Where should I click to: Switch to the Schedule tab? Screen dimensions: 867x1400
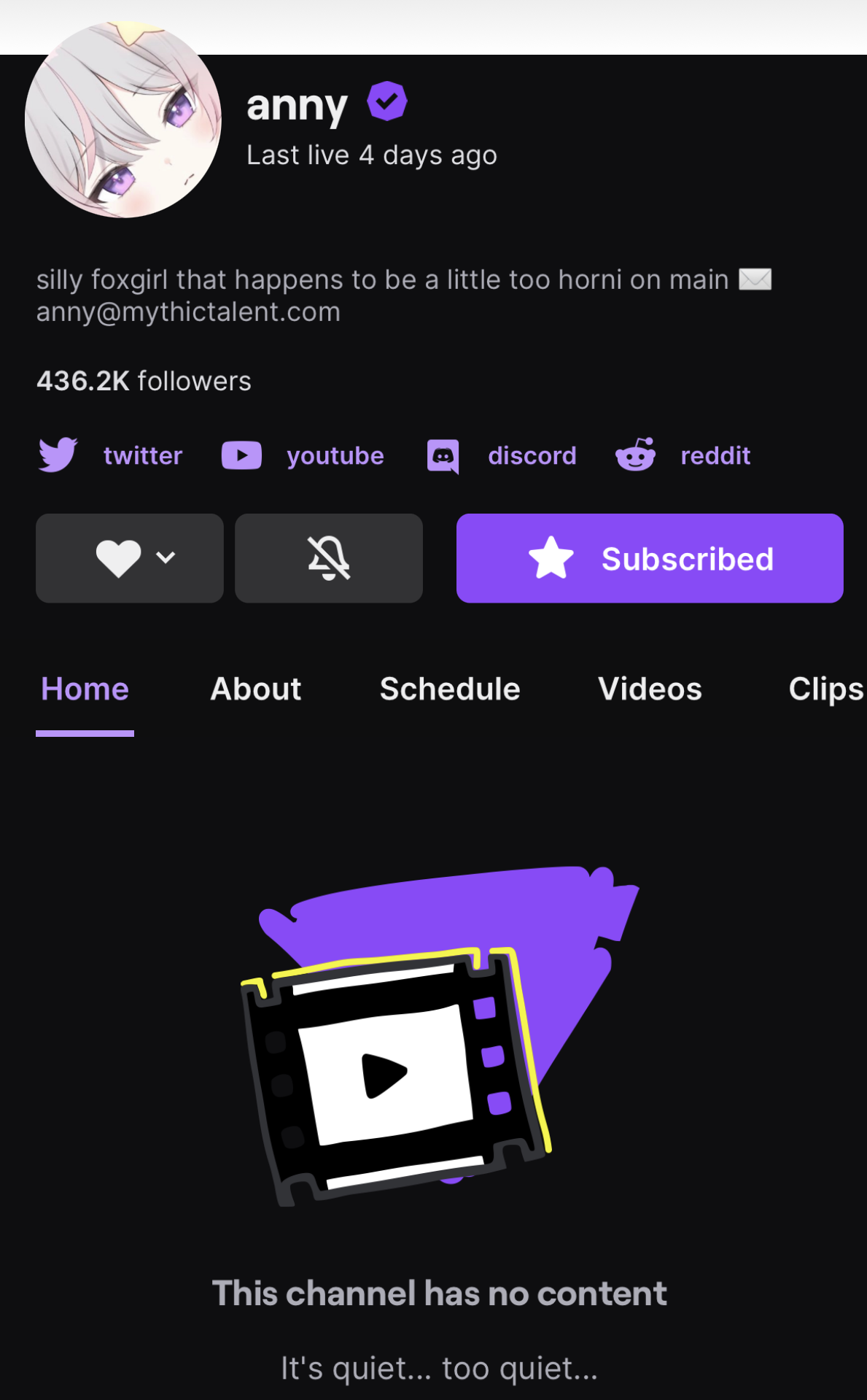coord(450,689)
